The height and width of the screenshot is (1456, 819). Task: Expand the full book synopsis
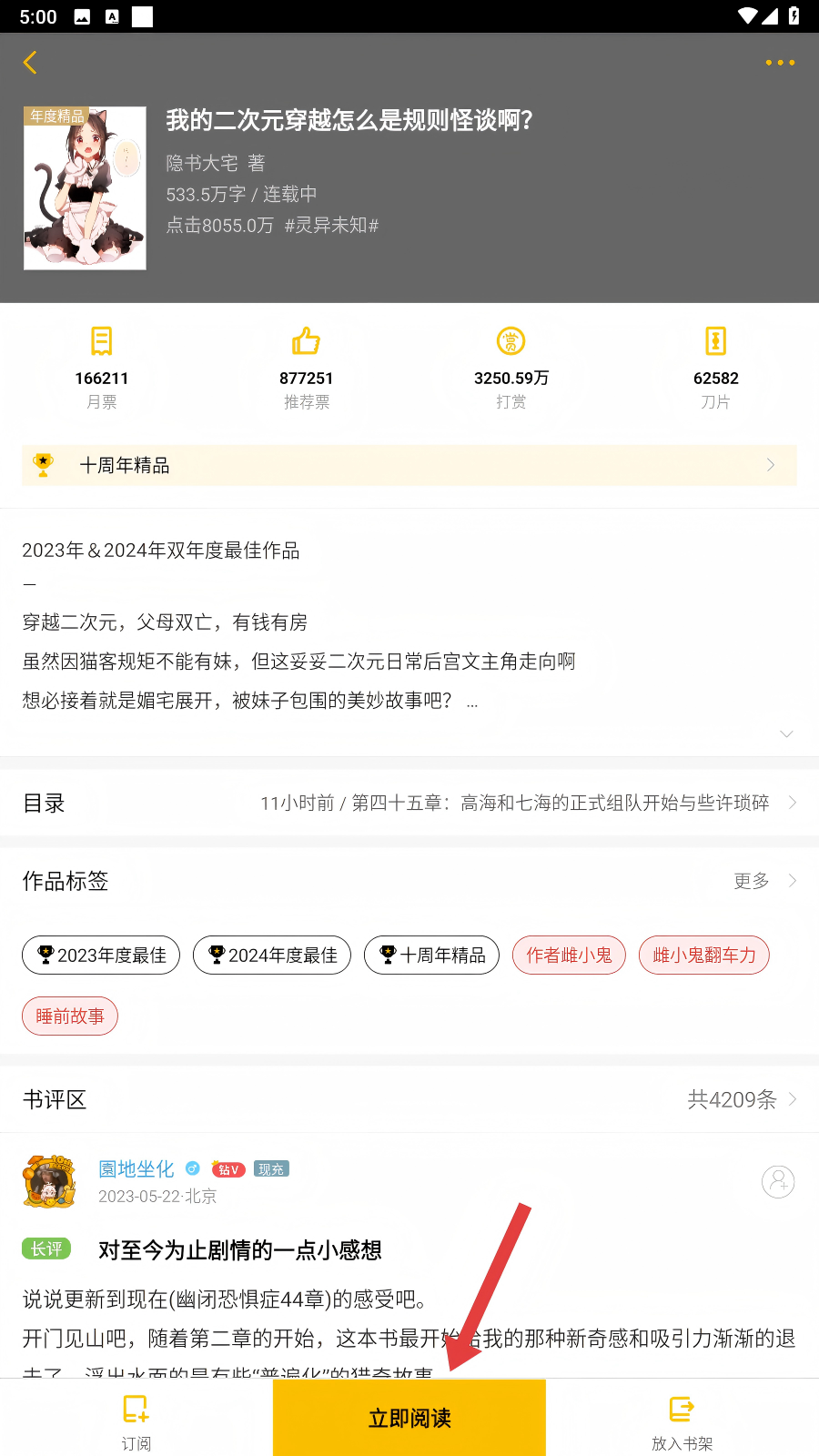pyautogui.click(x=786, y=733)
